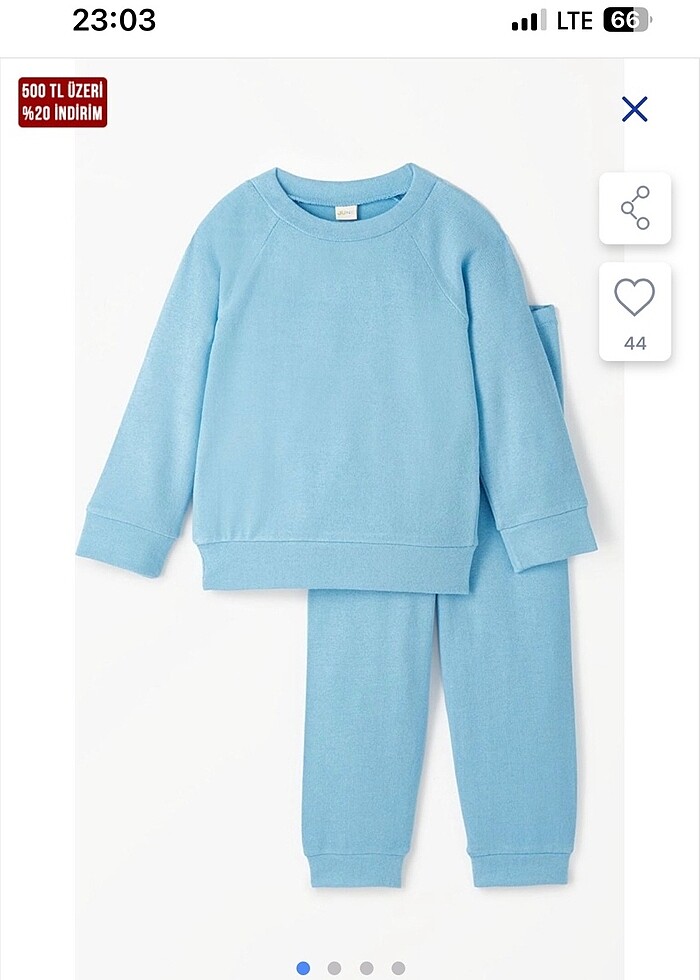Close the product image view
Screen dimensions: 700x980
click(634, 109)
